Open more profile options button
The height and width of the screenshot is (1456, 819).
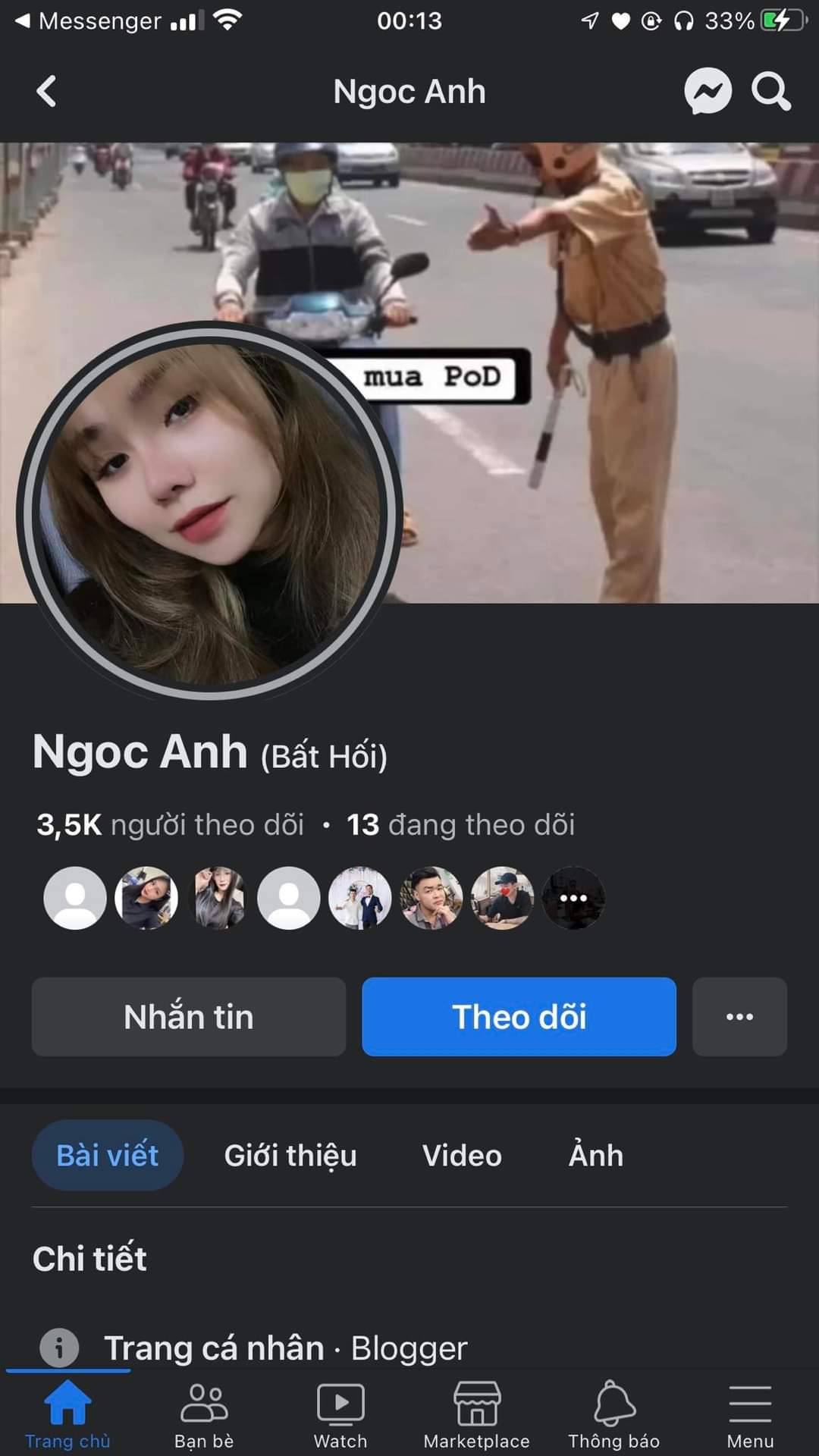pyautogui.click(x=739, y=1017)
